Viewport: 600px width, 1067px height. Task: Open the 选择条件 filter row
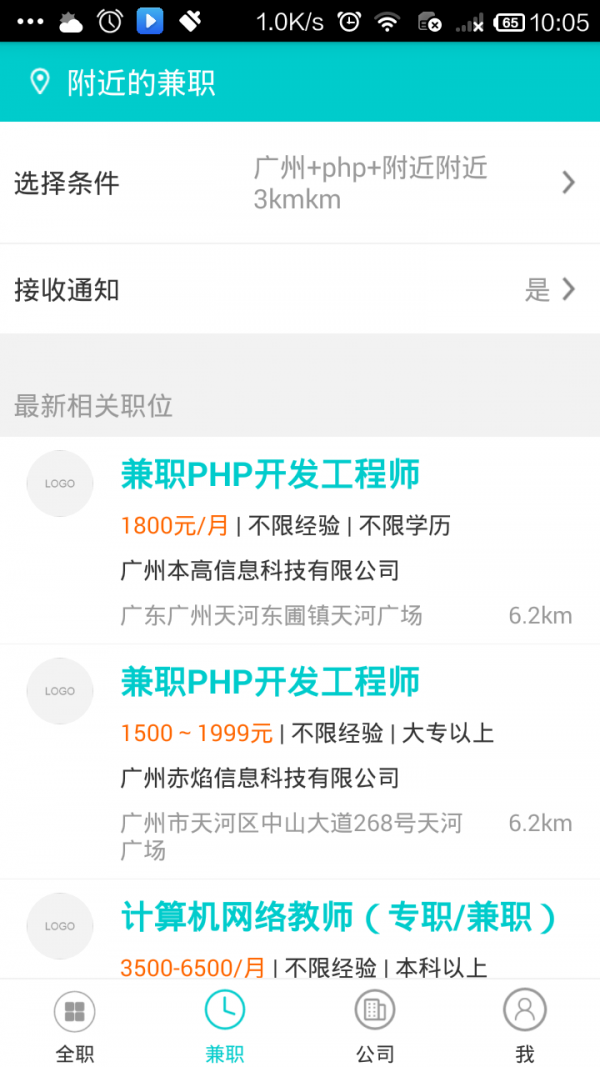[x=300, y=183]
